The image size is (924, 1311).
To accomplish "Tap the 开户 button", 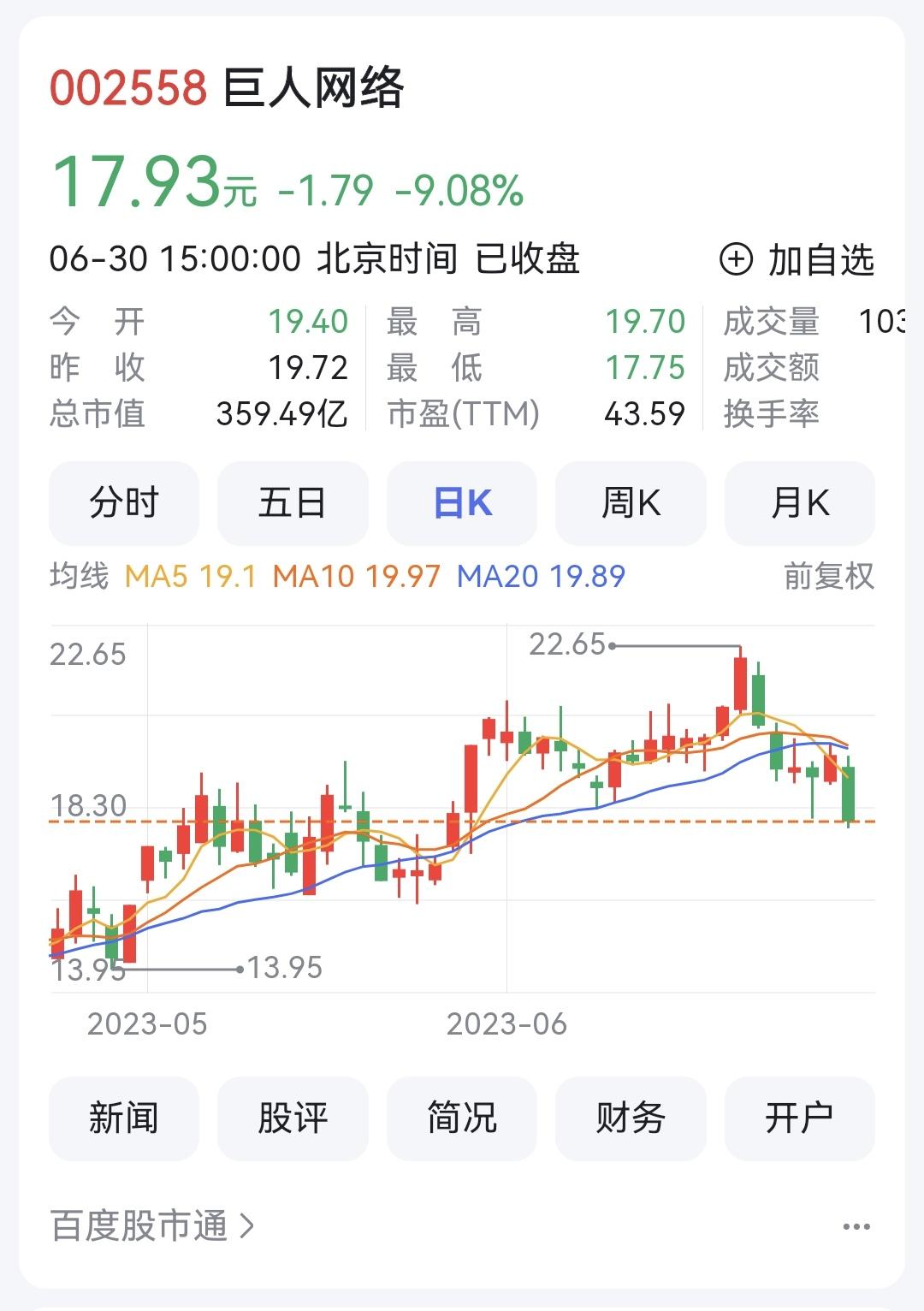I will click(x=800, y=1118).
